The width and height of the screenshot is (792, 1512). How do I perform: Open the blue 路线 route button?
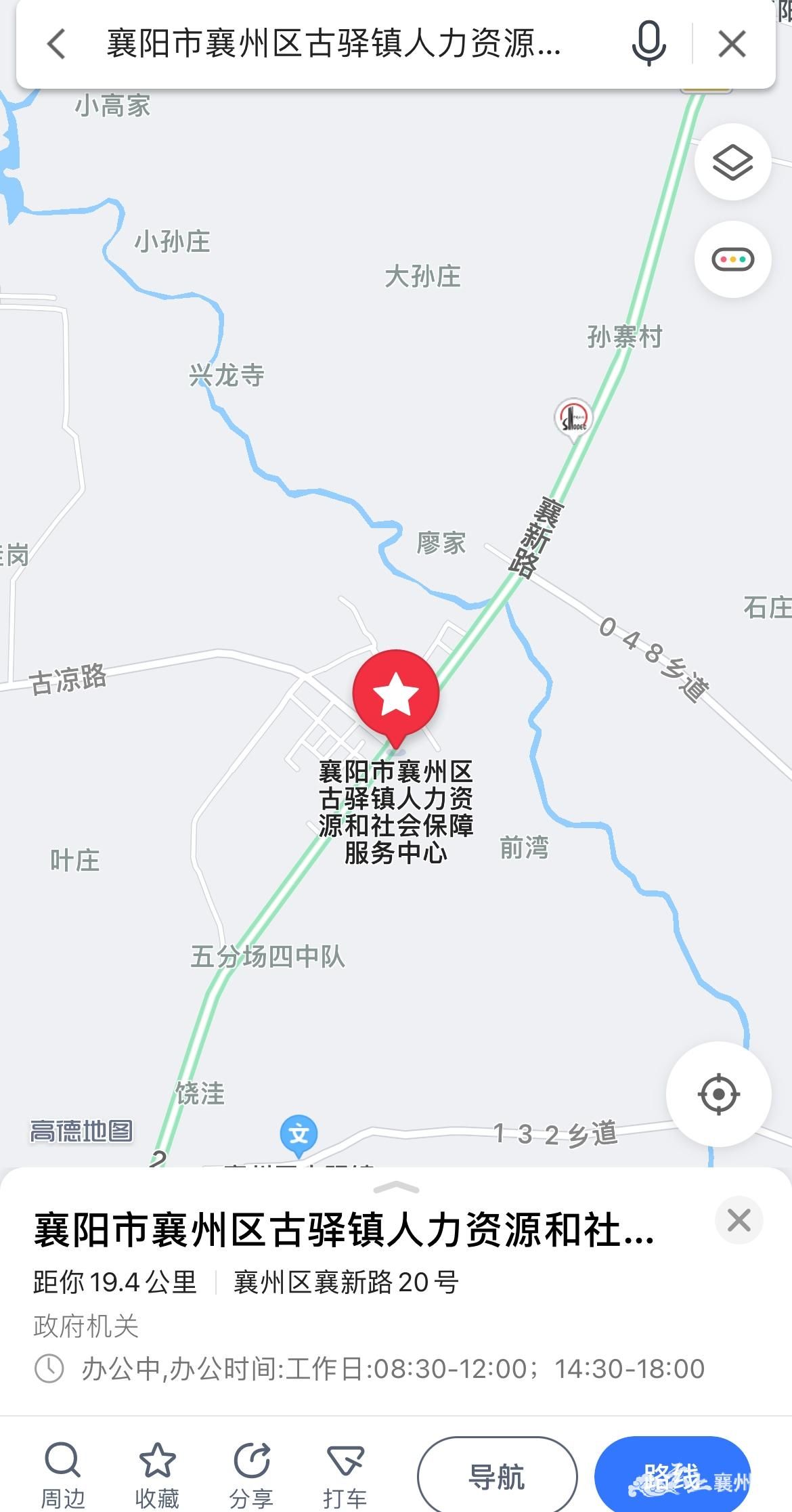click(672, 1476)
